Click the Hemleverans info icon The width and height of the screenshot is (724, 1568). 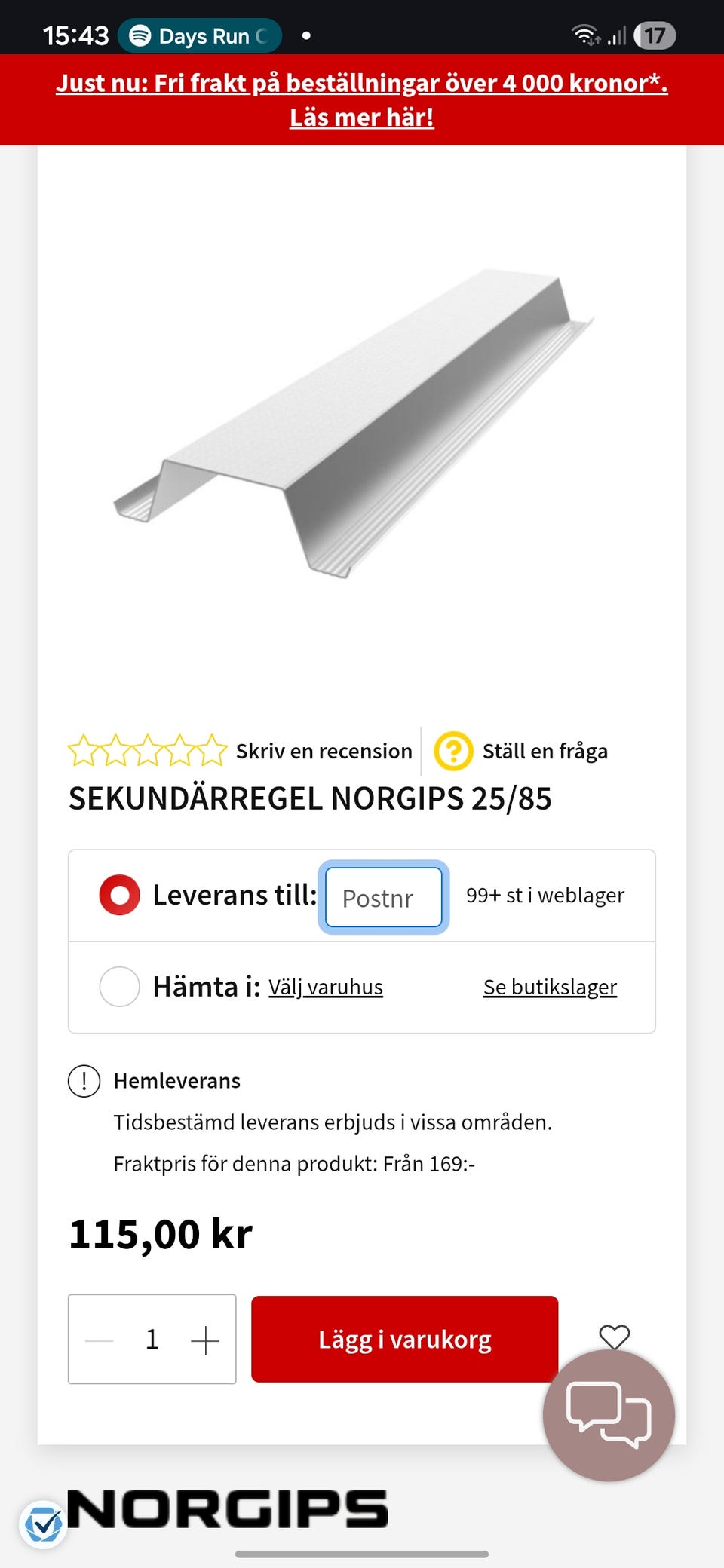[x=84, y=1080]
